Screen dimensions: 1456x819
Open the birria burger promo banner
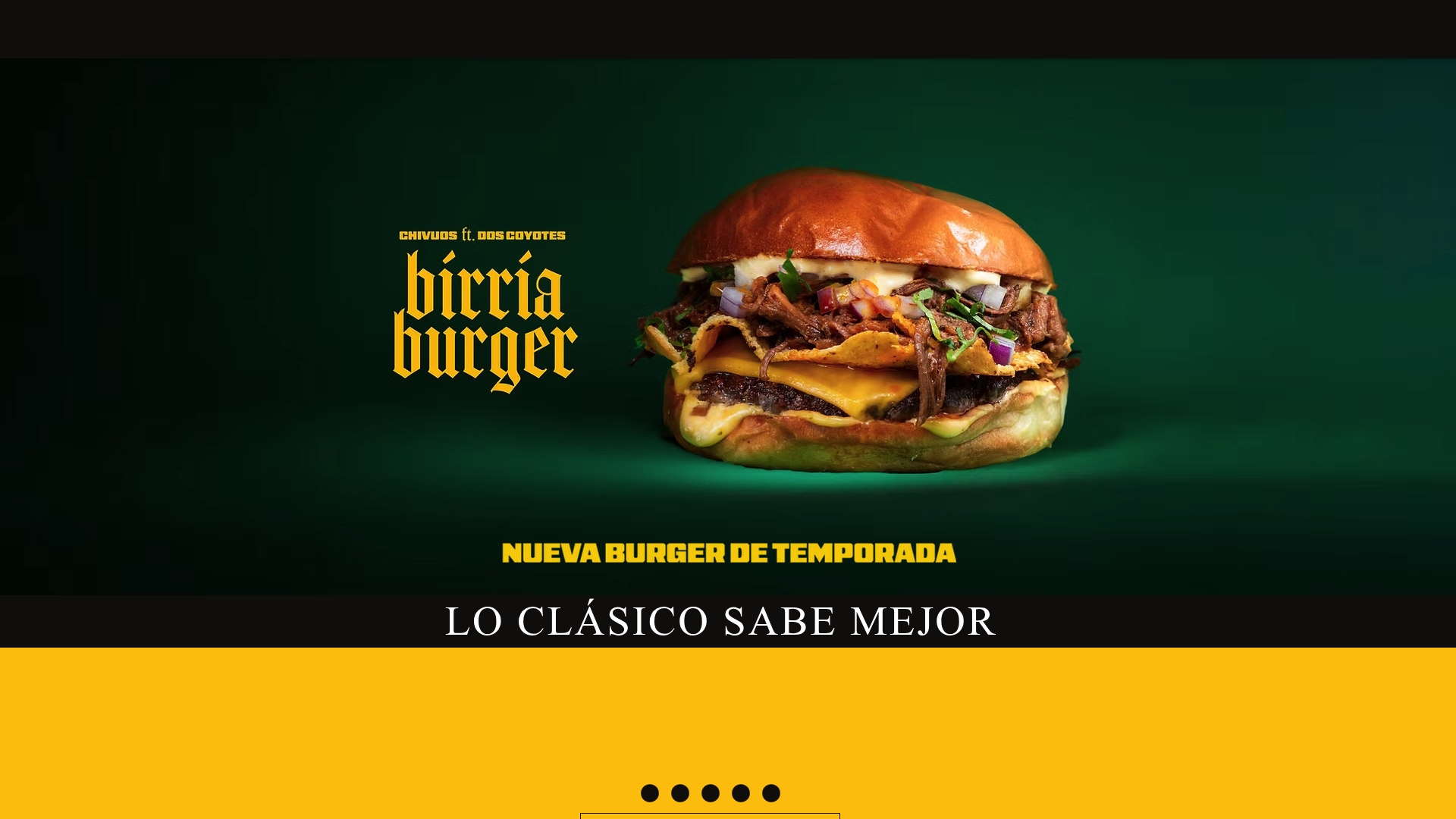coord(728,326)
